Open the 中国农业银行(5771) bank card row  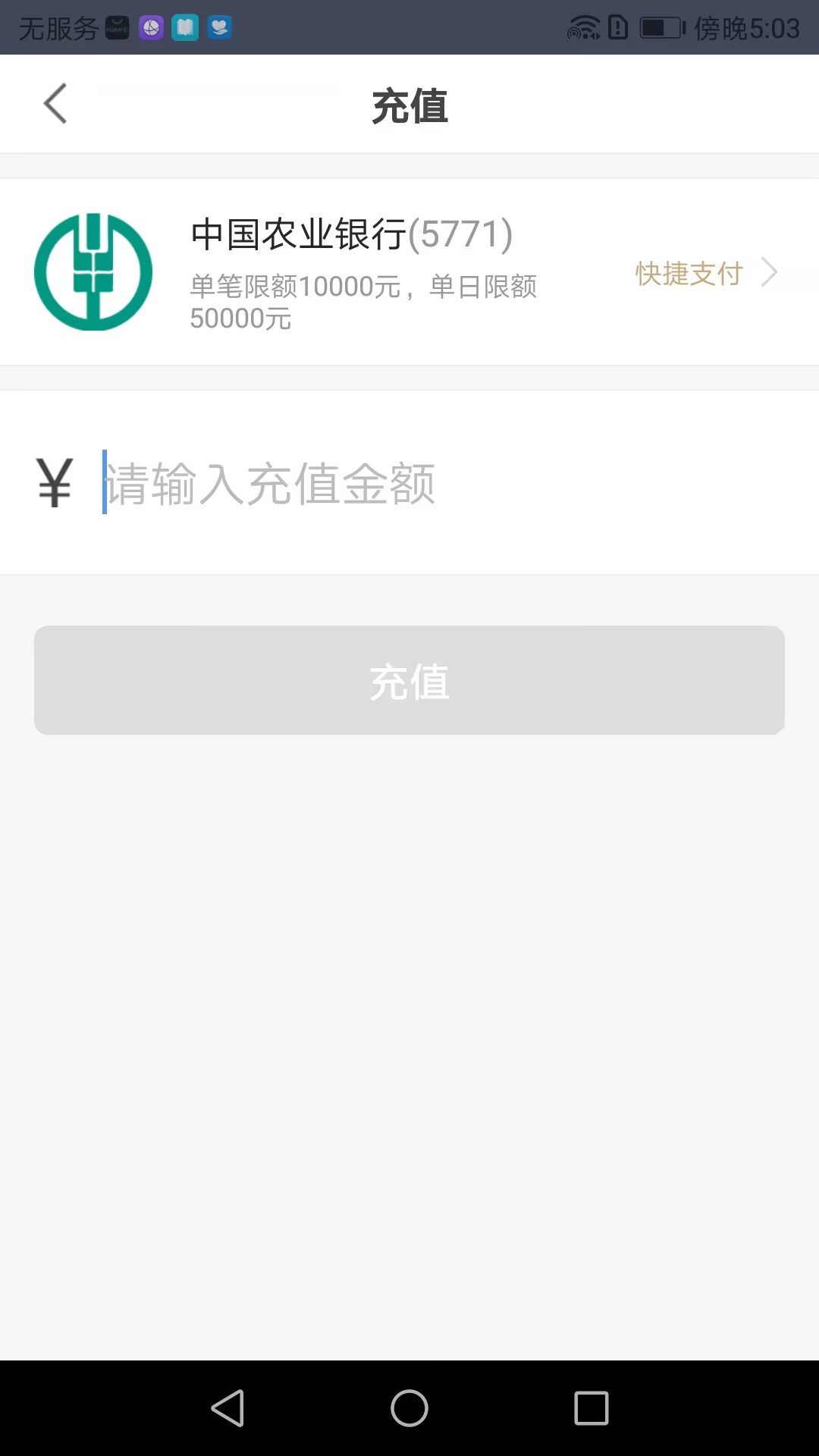click(409, 272)
